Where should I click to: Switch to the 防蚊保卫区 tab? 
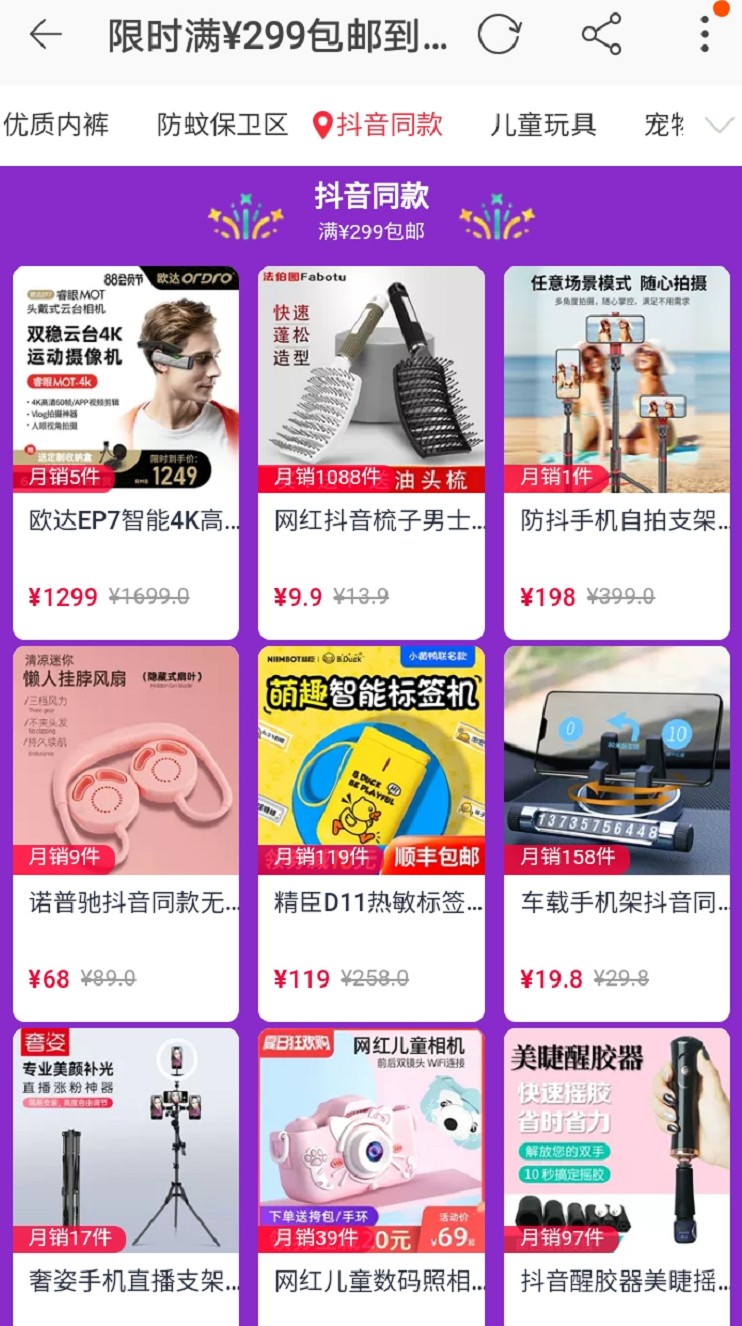coord(222,125)
